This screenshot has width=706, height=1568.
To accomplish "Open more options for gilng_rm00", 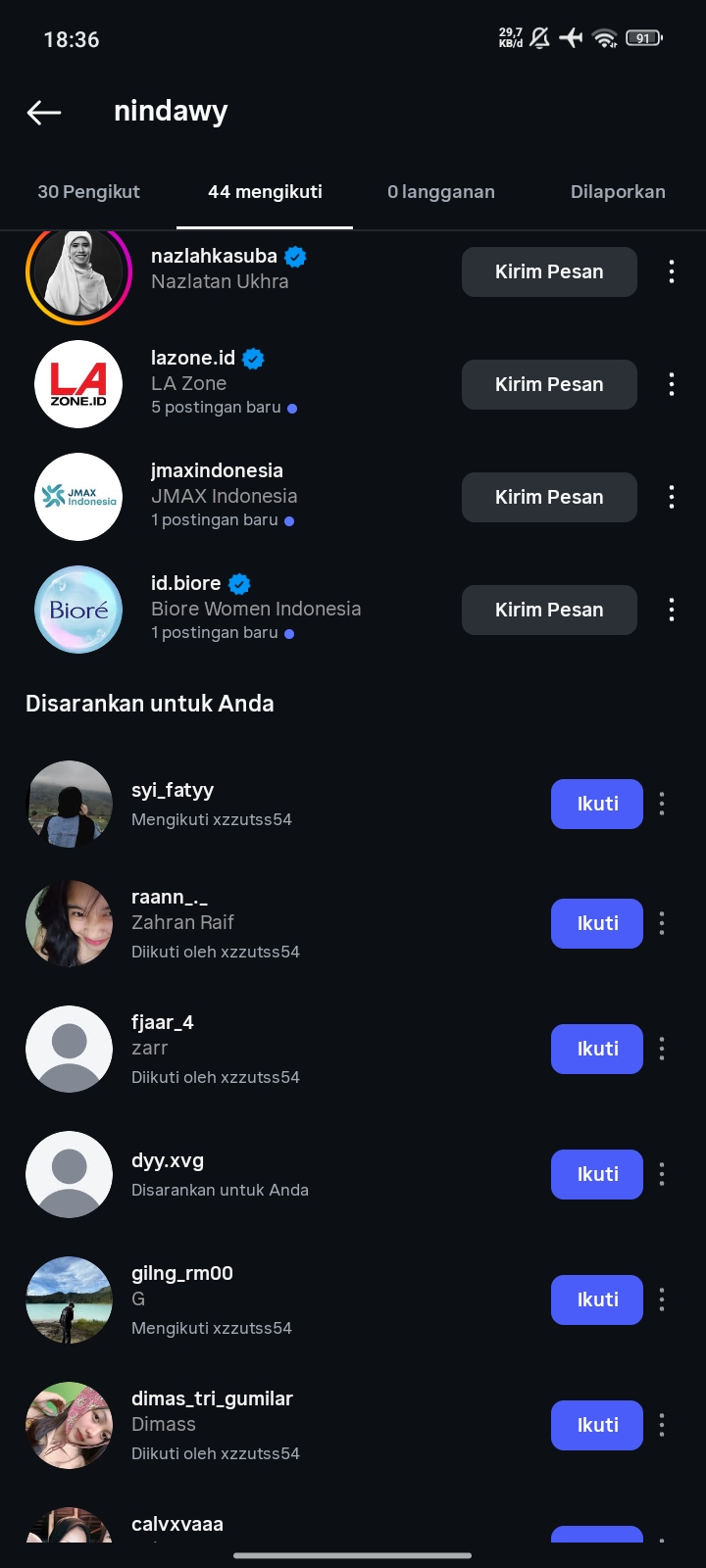I will (662, 1299).
